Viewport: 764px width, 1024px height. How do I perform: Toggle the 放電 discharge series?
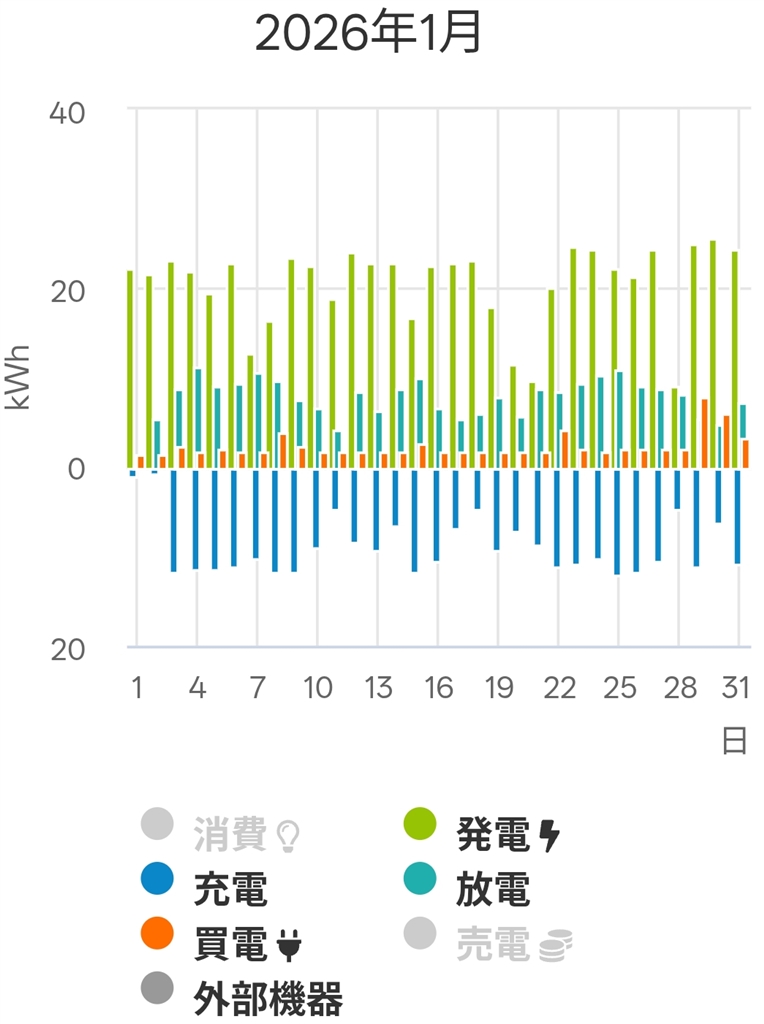(492, 888)
